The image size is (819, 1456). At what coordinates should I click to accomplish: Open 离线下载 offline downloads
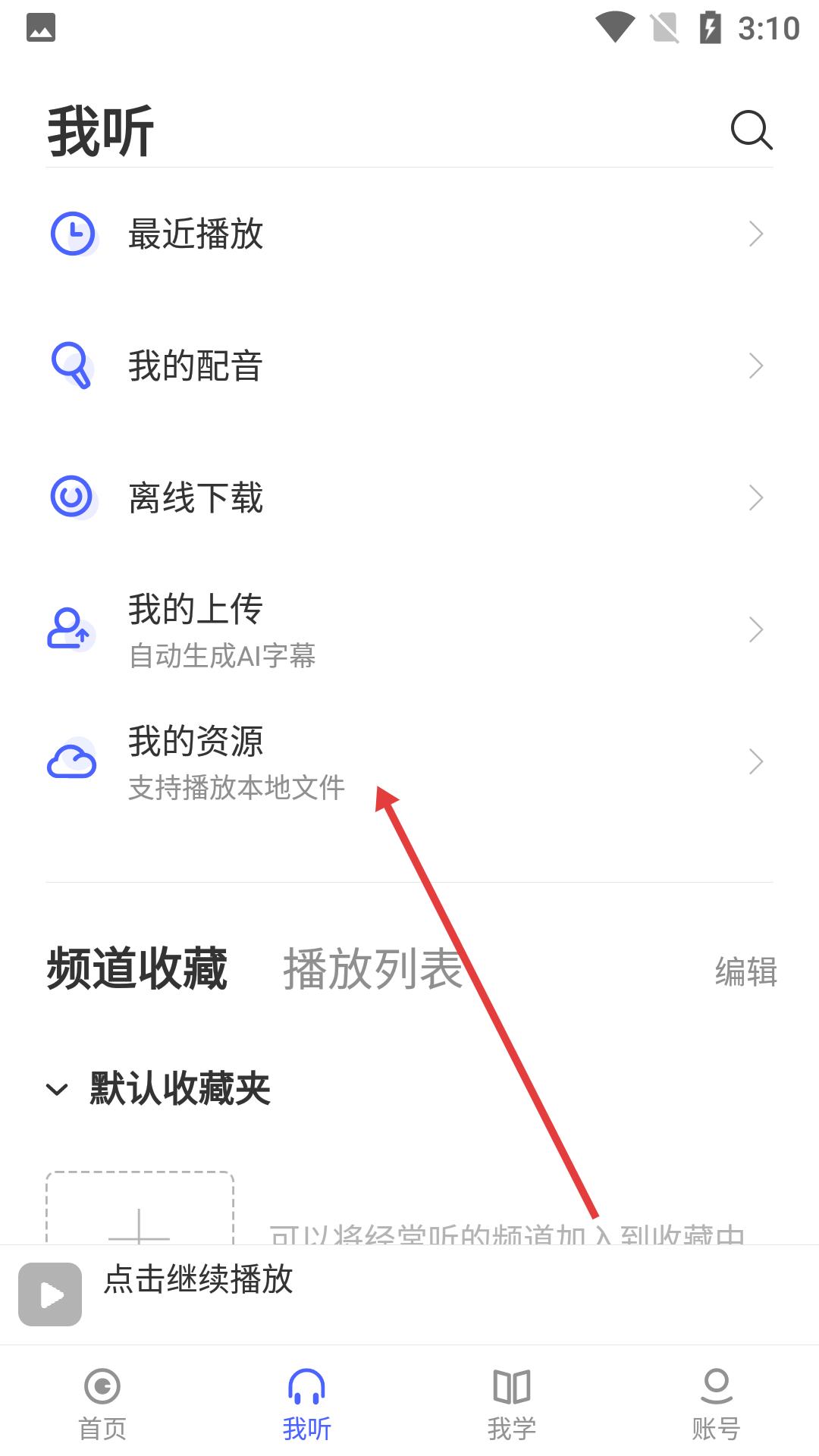pyautogui.click(x=409, y=497)
